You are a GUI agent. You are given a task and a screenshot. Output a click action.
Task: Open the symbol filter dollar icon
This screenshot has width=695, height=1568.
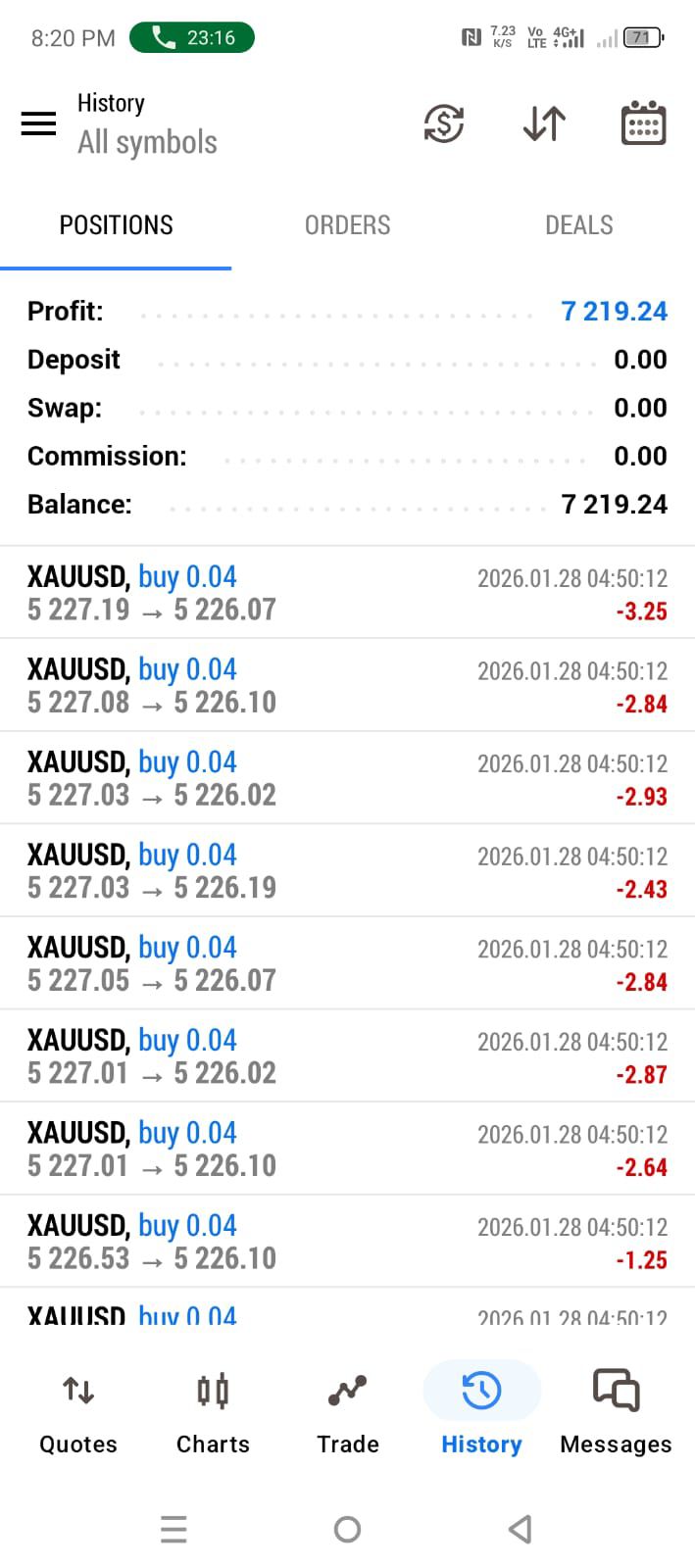pos(444,124)
